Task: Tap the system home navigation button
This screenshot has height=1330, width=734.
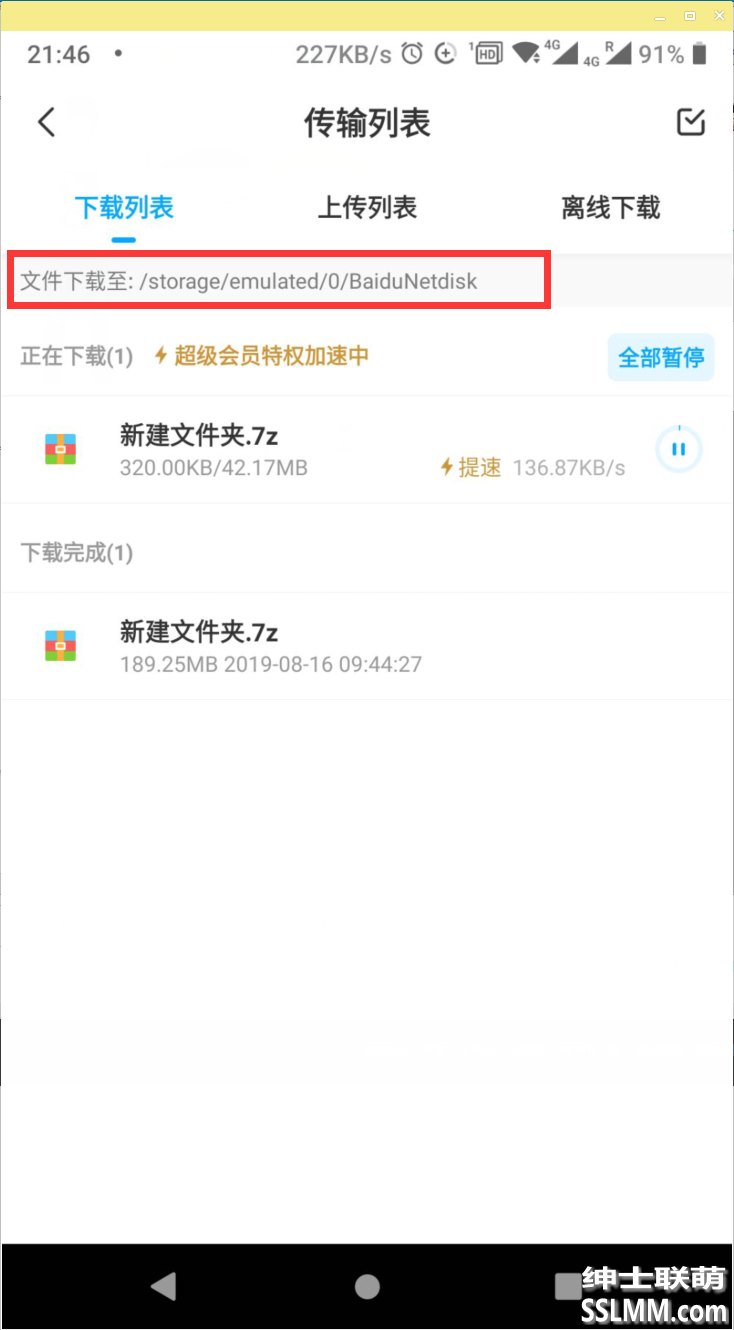Action: [x=367, y=1286]
